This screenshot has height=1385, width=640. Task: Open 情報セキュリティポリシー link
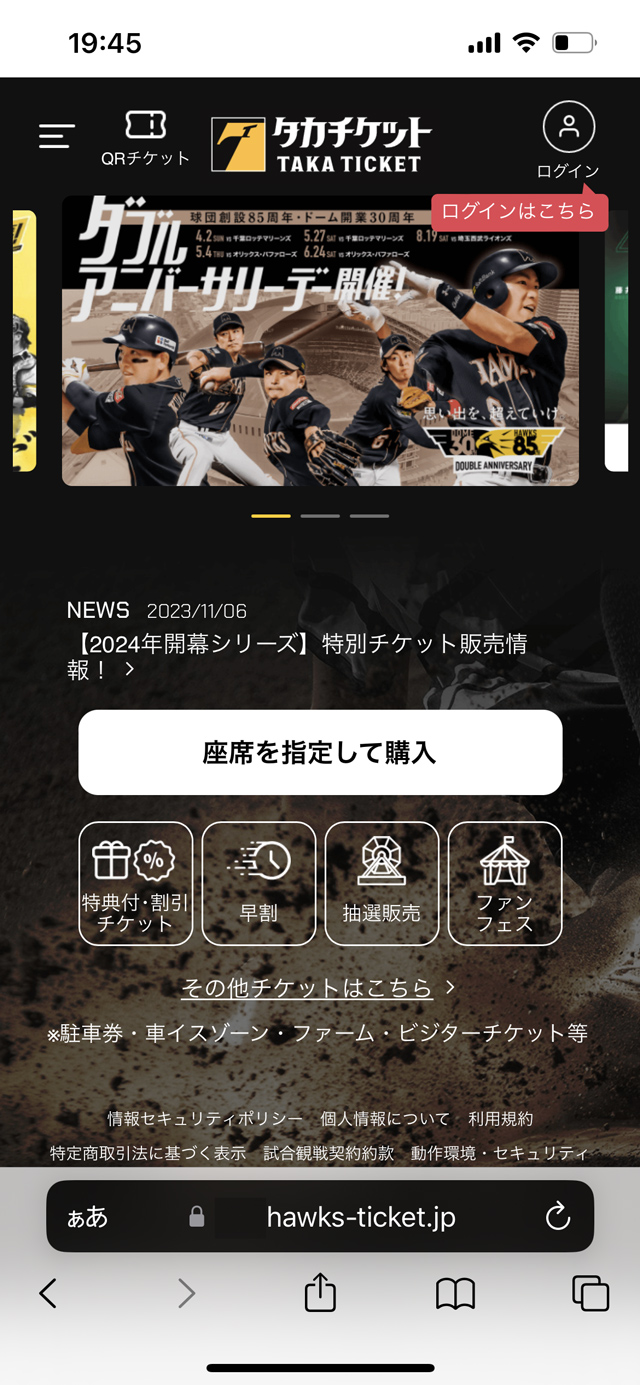(205, 1118)
